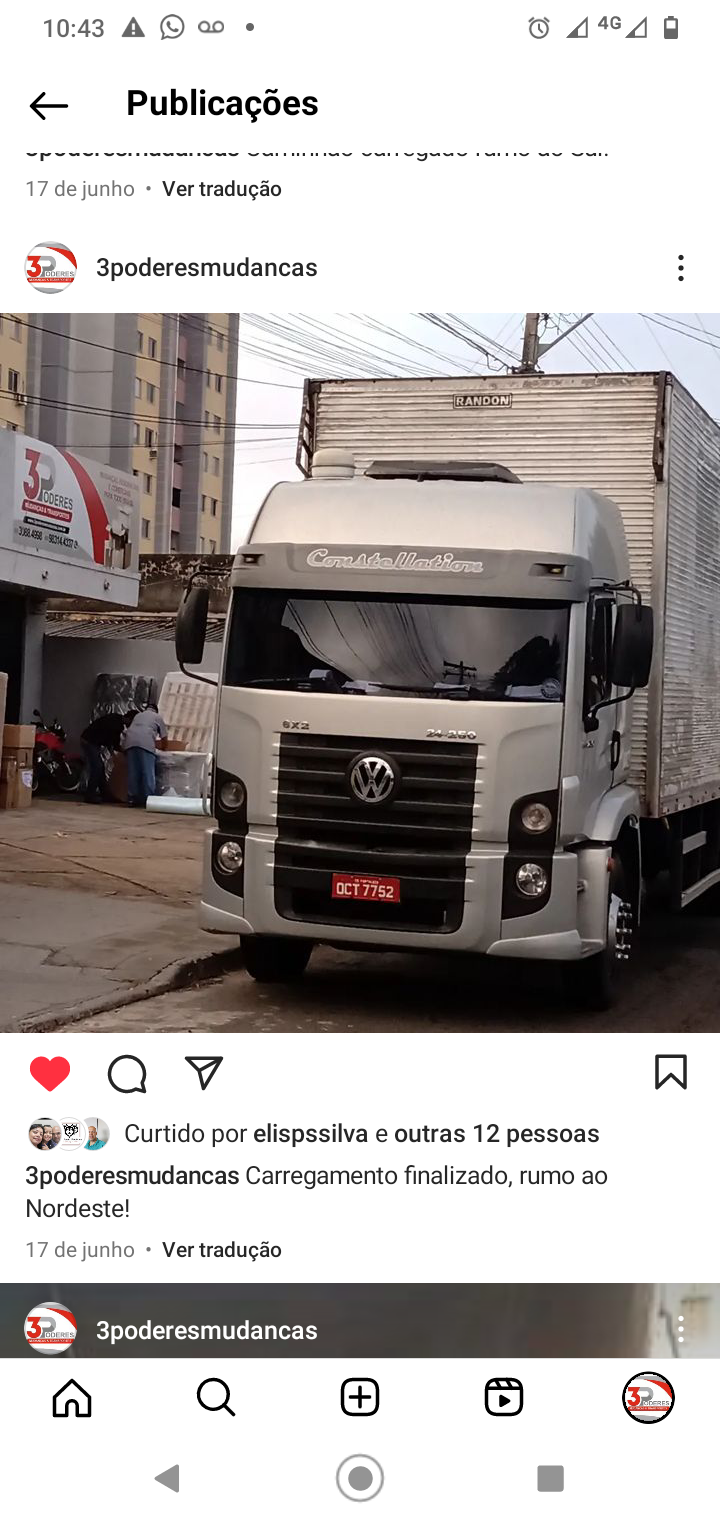Open the Reels tab

tap(504, 1398)
